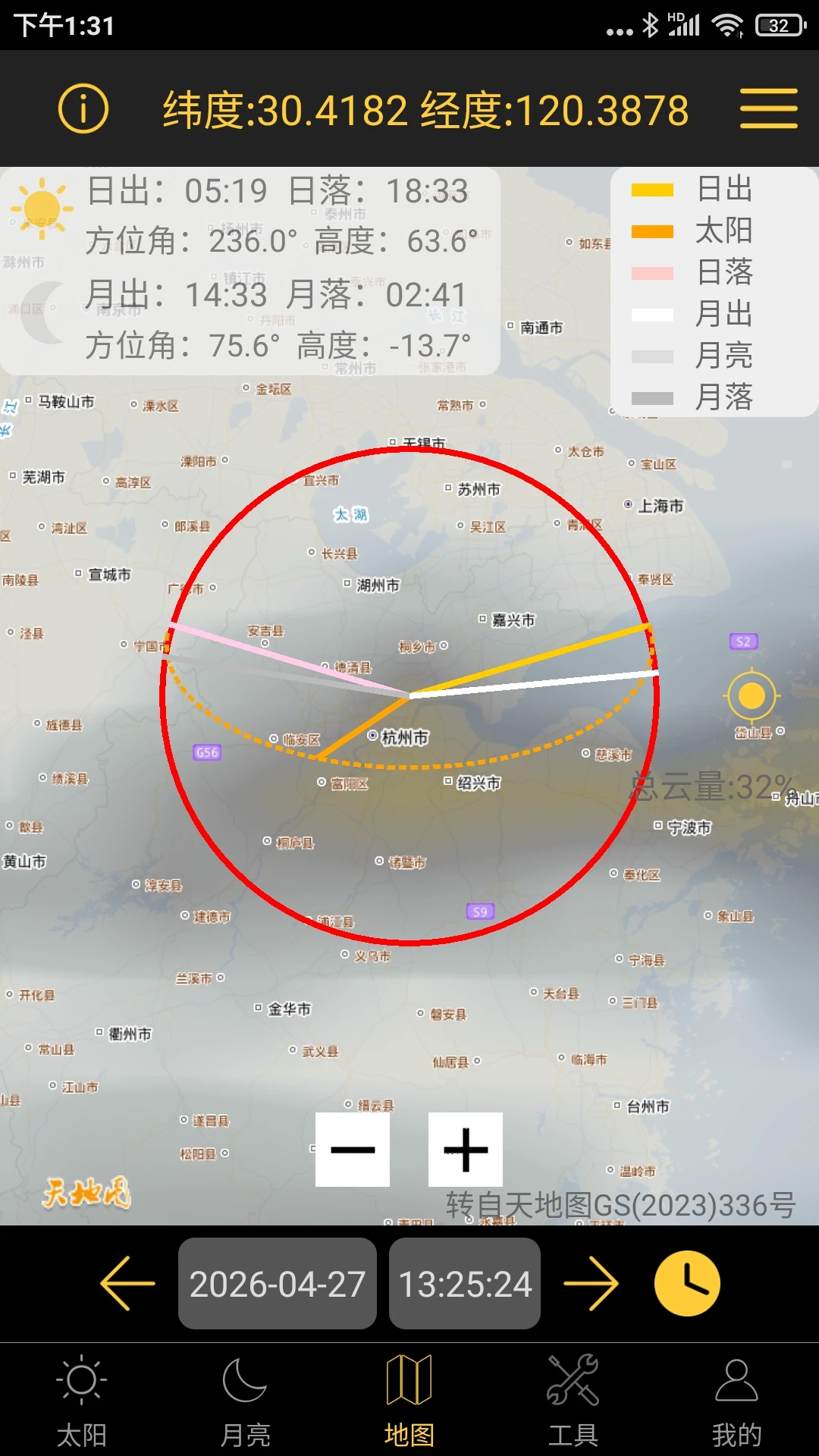Switch to the 月亮 tab
Image resolution: width=819 pixels, height=1456 pixels.
(245, 1401)
